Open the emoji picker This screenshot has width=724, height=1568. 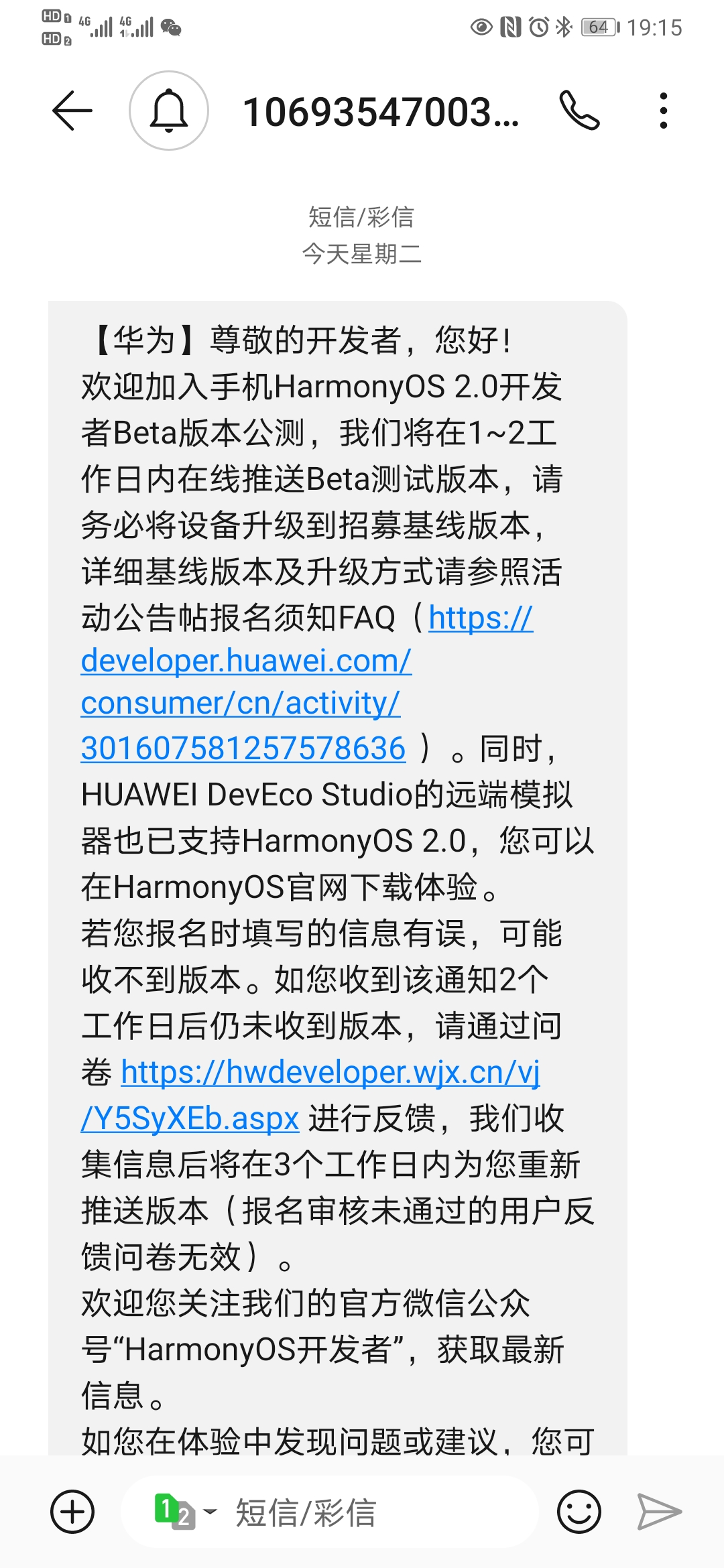(x=579, y=1512)
